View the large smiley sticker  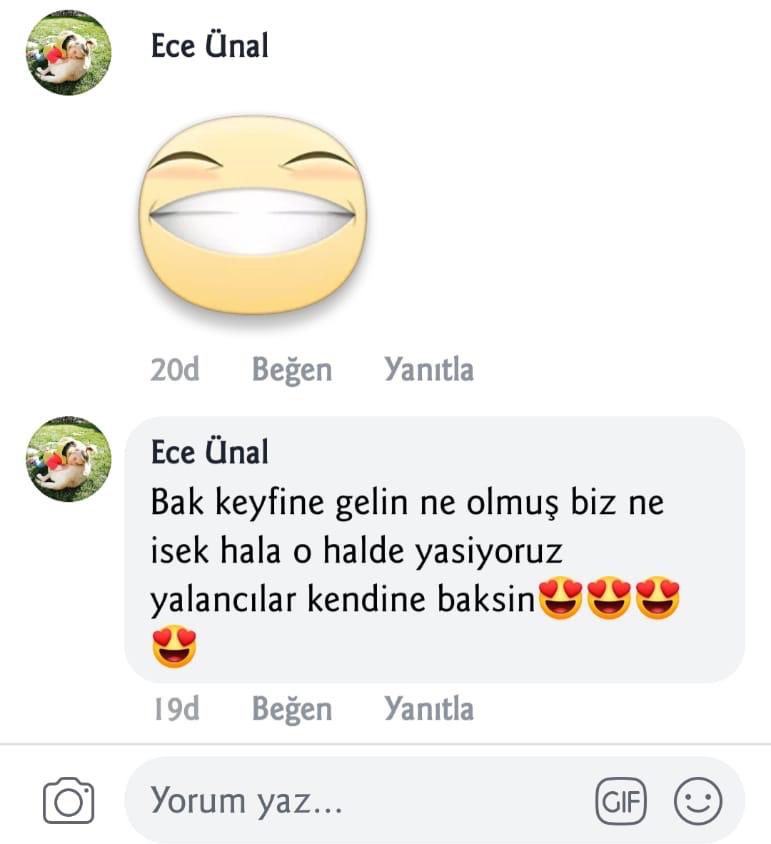coord(253,214)
